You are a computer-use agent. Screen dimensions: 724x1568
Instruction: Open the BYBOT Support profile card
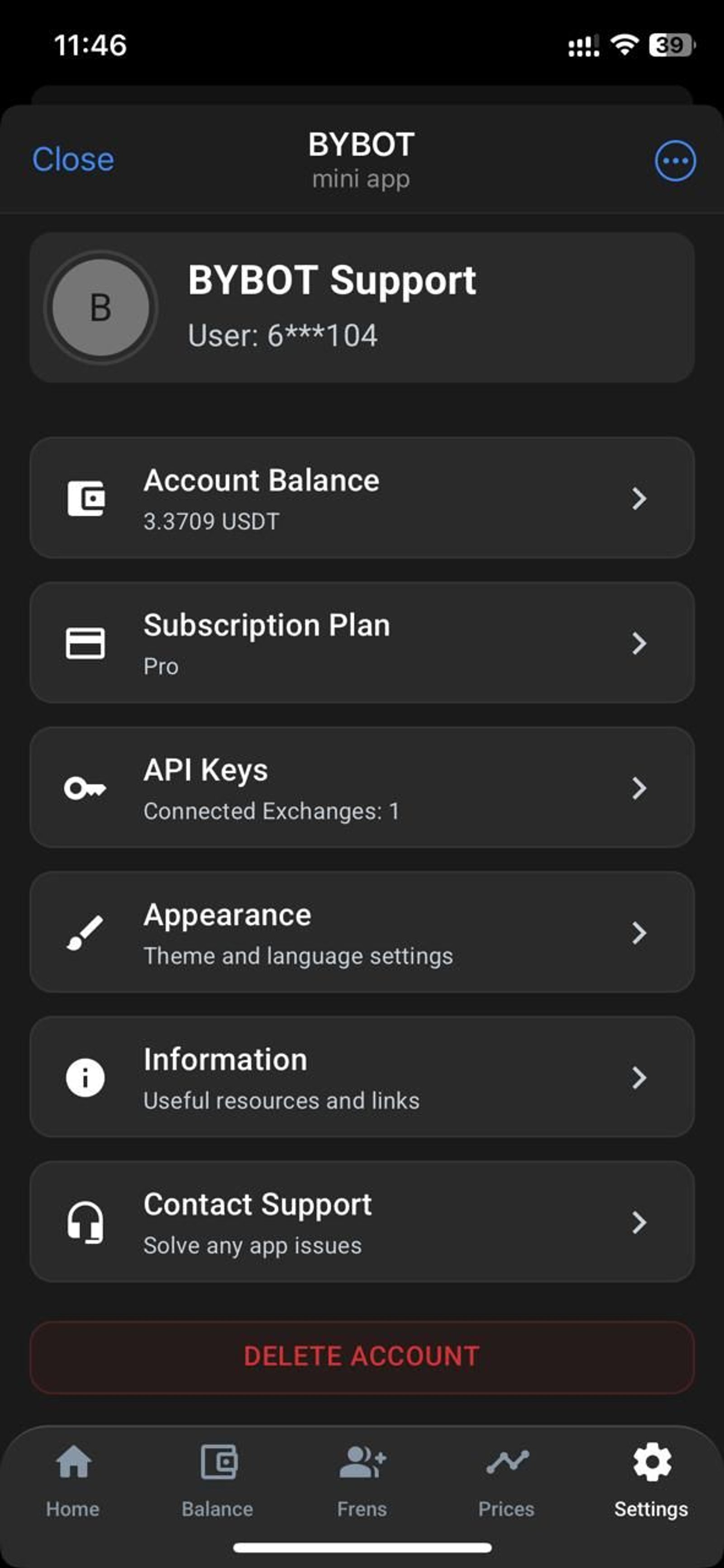point(362,307)
